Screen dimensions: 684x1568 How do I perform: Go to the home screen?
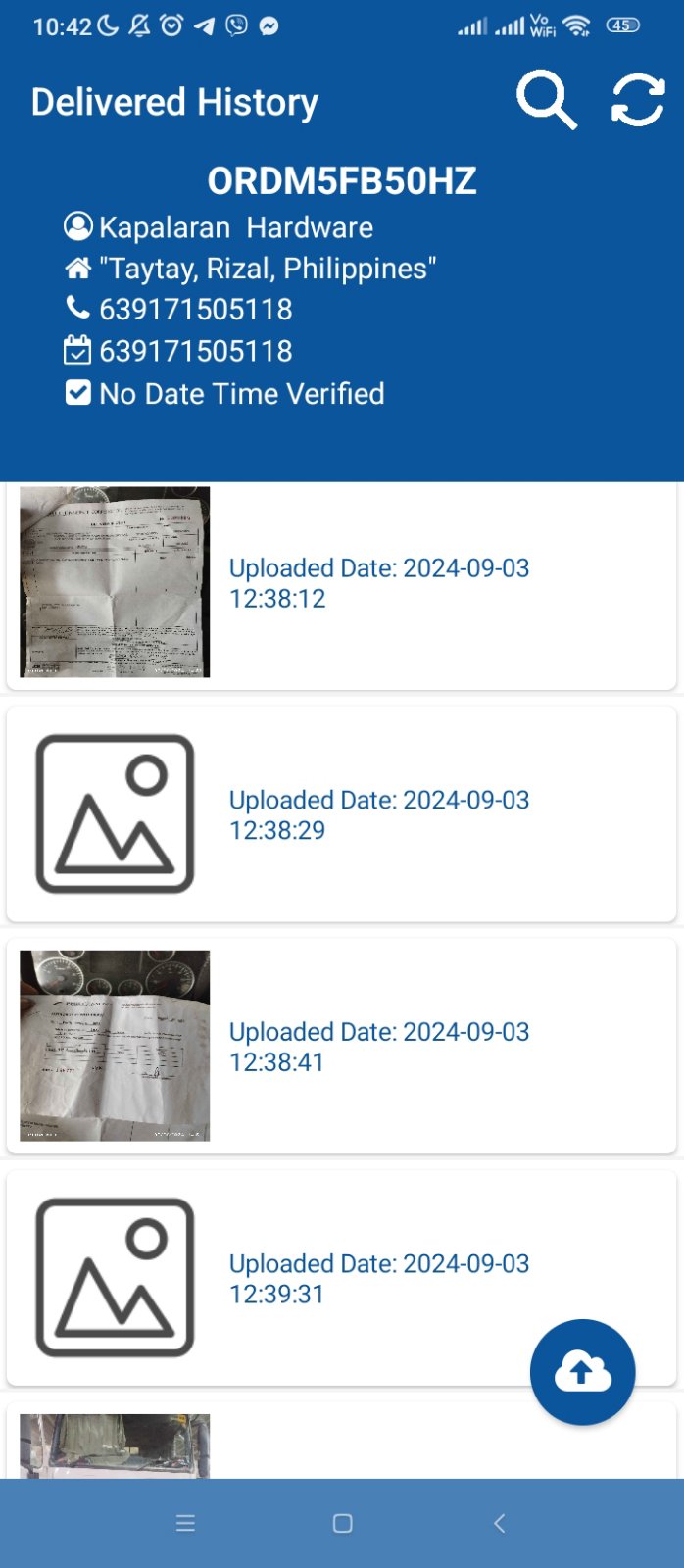click(342, 1523)
